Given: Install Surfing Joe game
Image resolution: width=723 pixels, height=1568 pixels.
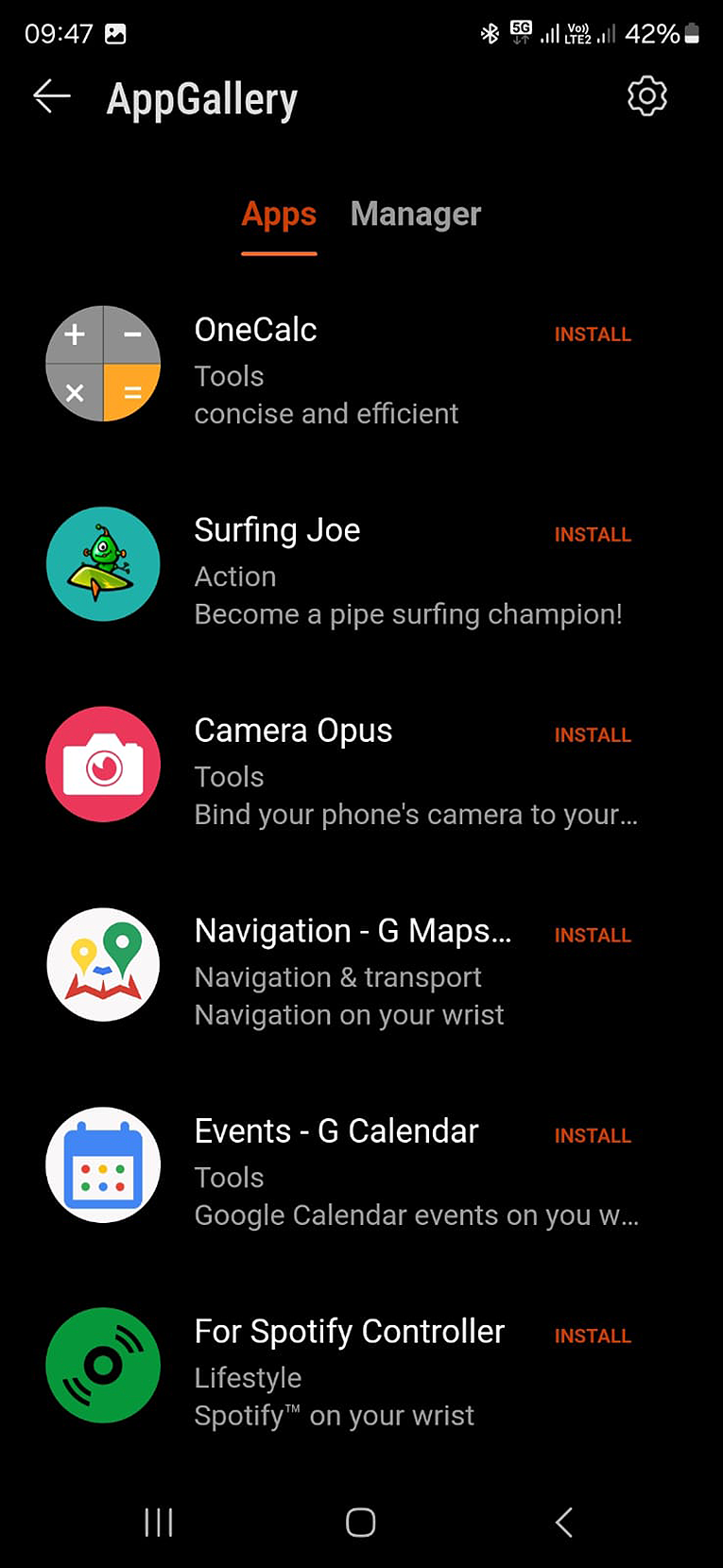Looking at the screenshot, I should pos(593,535).
